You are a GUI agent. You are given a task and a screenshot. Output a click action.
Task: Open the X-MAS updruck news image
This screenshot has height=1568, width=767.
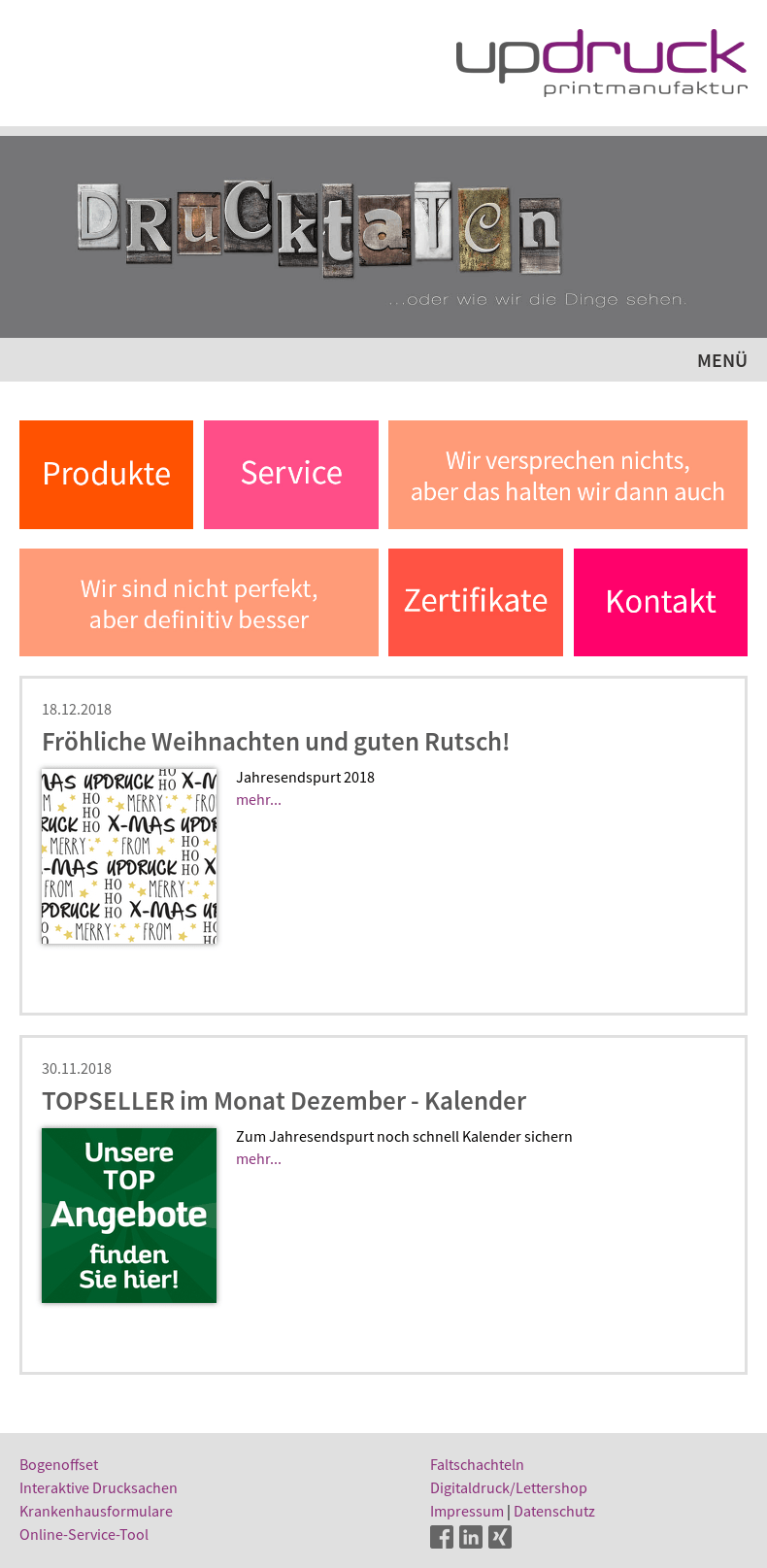[129, 856]
